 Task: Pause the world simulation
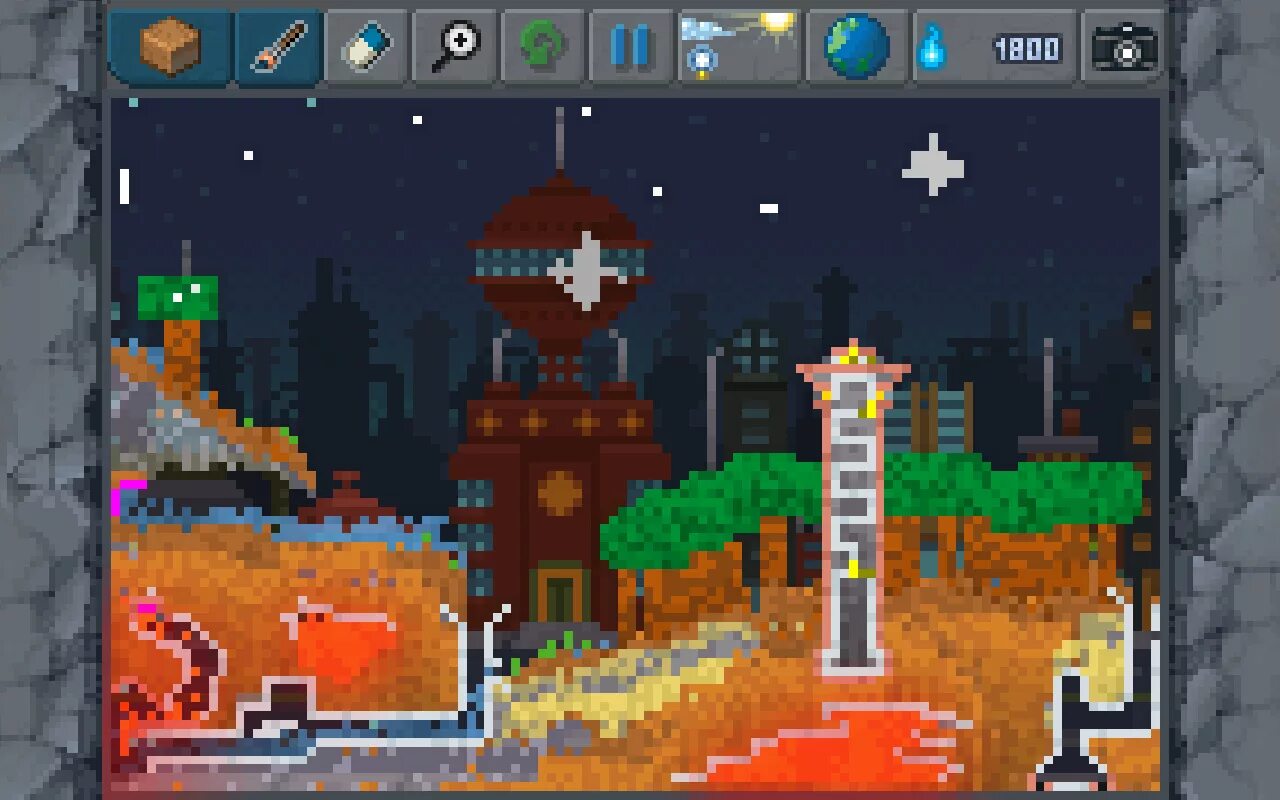[x=630, y=47]
